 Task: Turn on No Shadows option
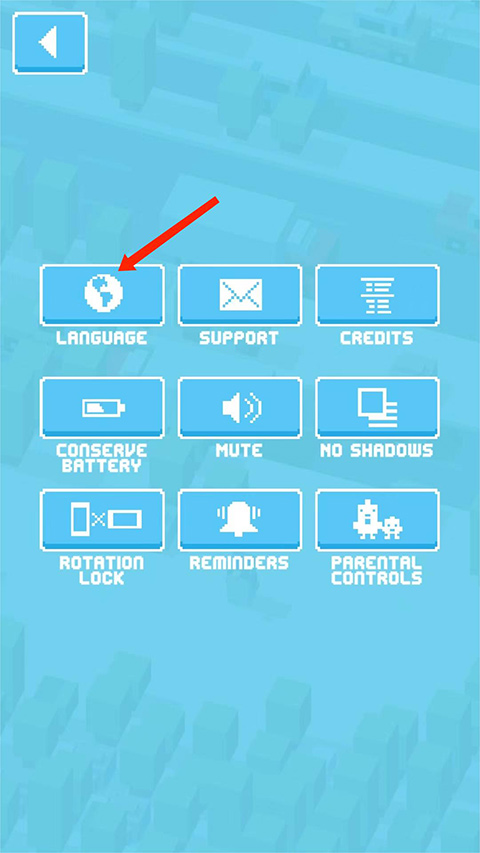[x=378, y=407]
